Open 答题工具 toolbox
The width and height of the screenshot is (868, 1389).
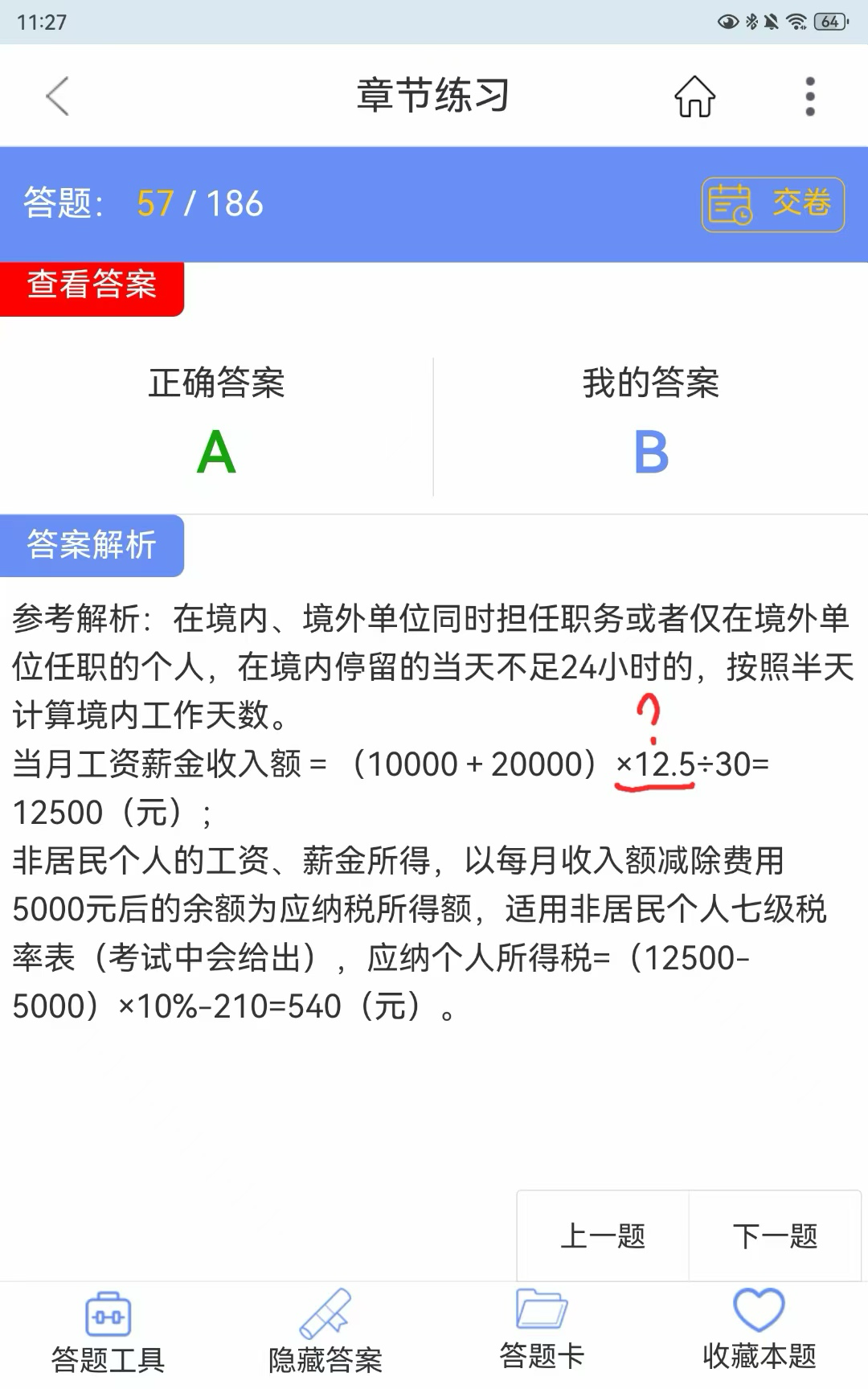108,1330
